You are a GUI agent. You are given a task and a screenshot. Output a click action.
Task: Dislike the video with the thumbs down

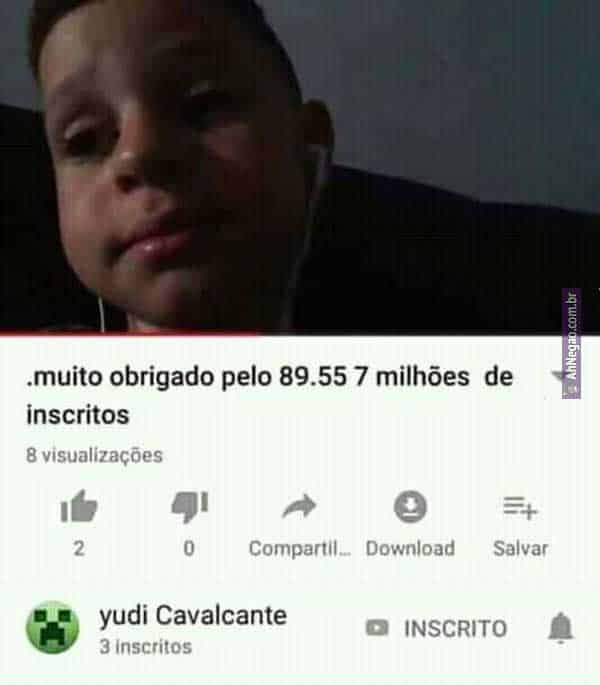188,509
